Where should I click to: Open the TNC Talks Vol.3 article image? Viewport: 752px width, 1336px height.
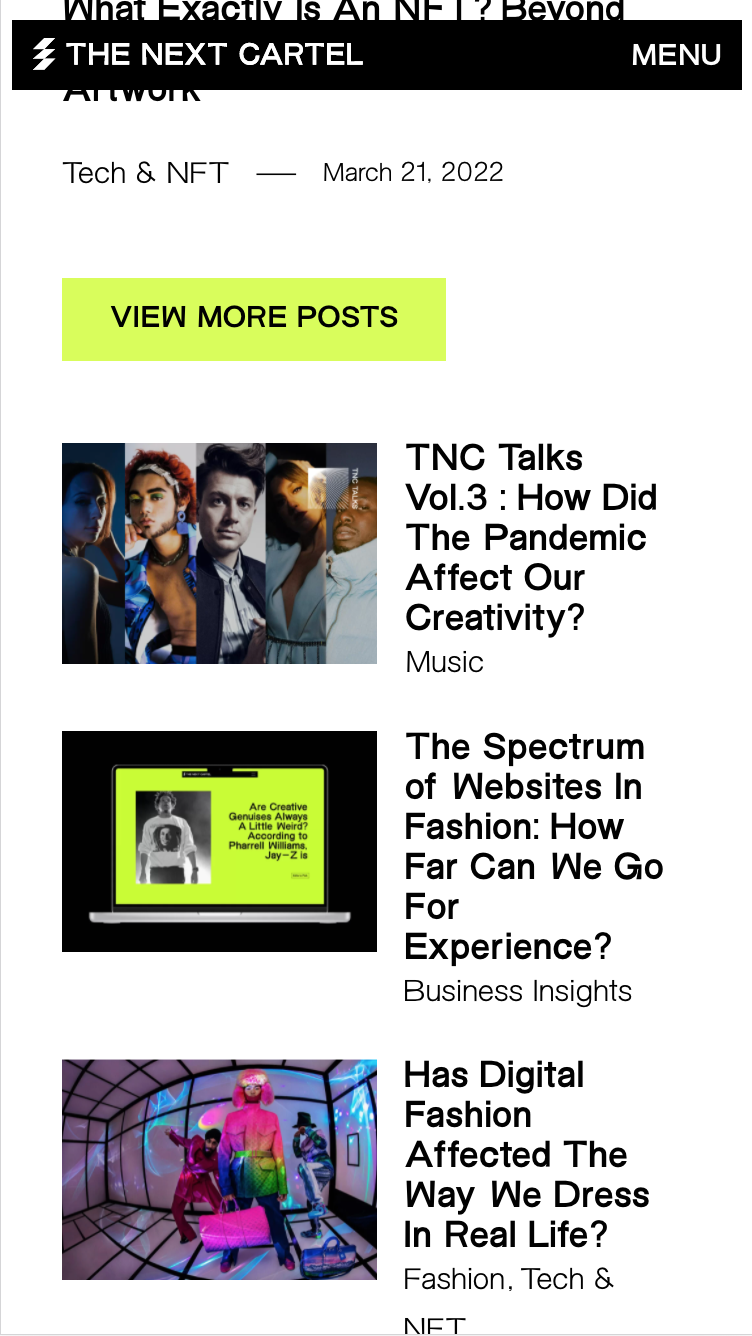(219, 553)
